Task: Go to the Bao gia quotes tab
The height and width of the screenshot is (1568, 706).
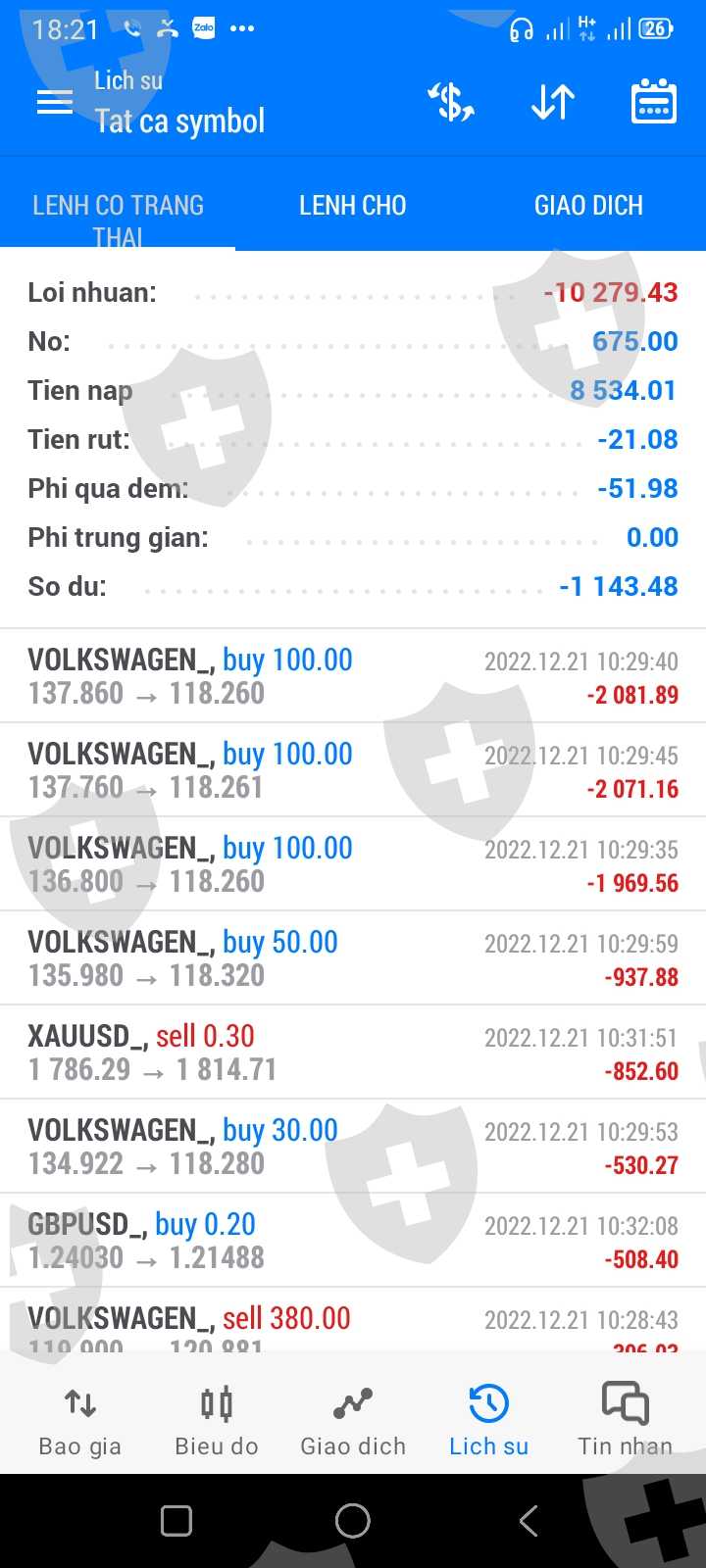Action: [79, 1419]
